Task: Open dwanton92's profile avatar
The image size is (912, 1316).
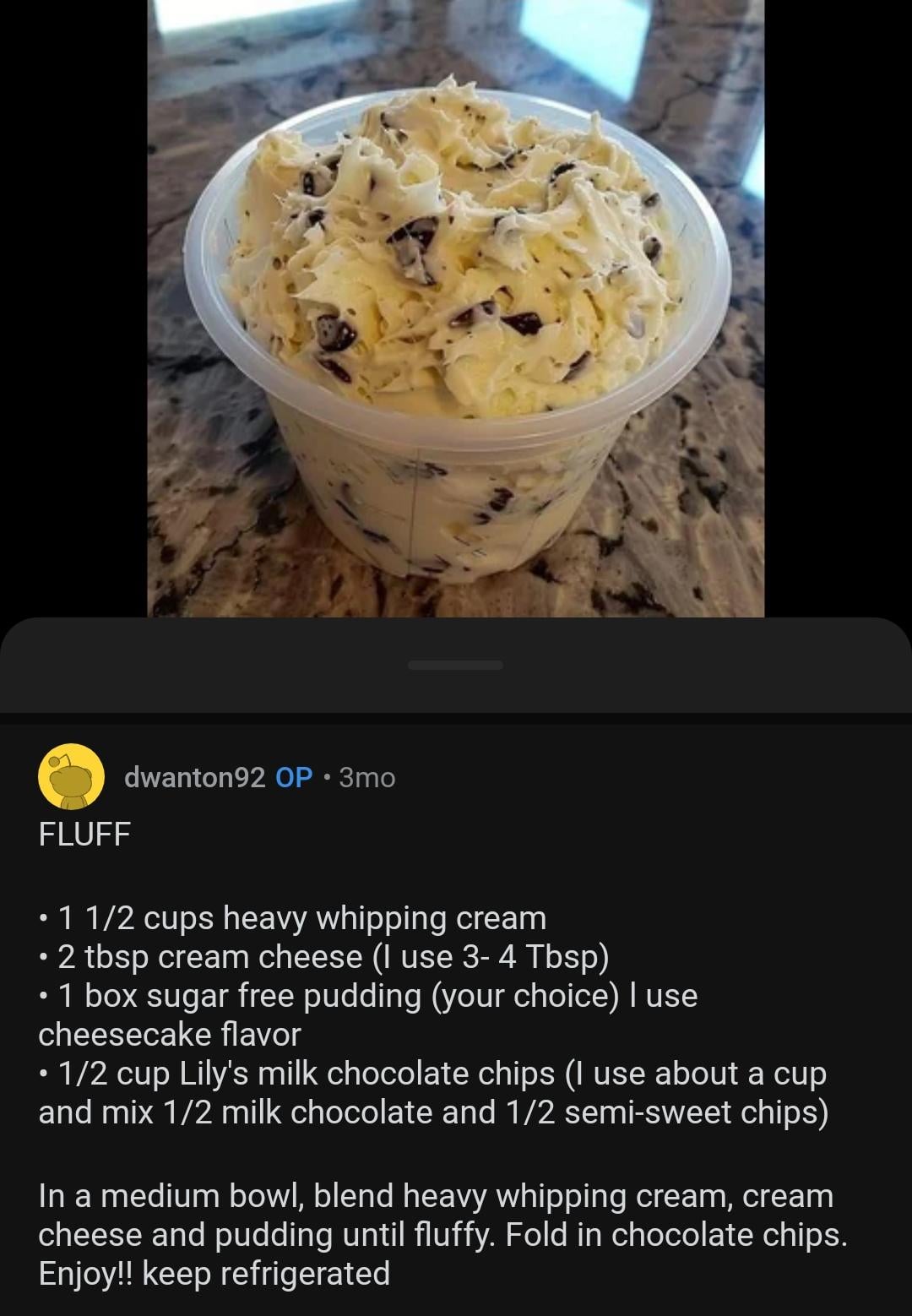Action: tap(71, 776)
